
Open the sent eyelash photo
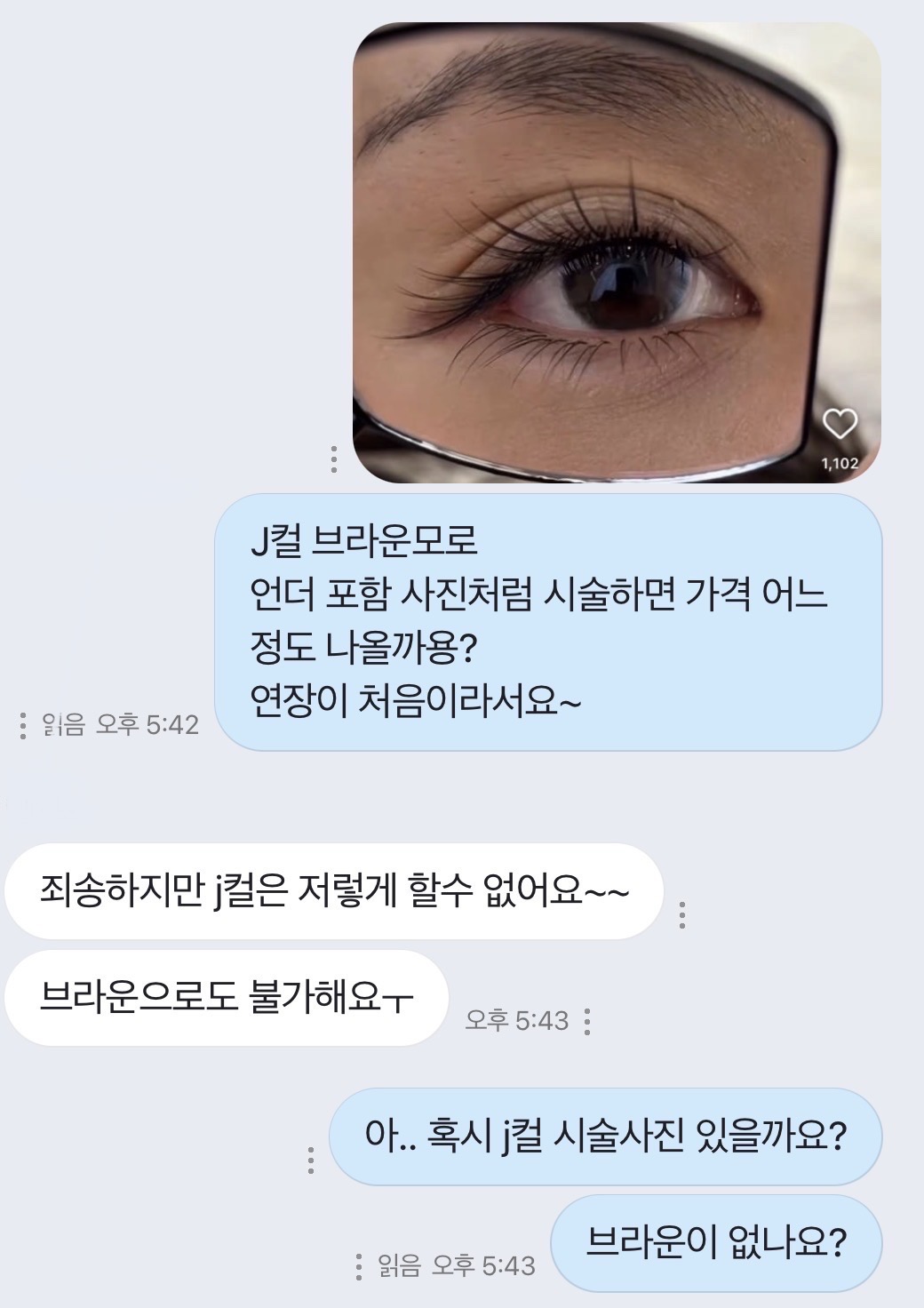[617, 253]
